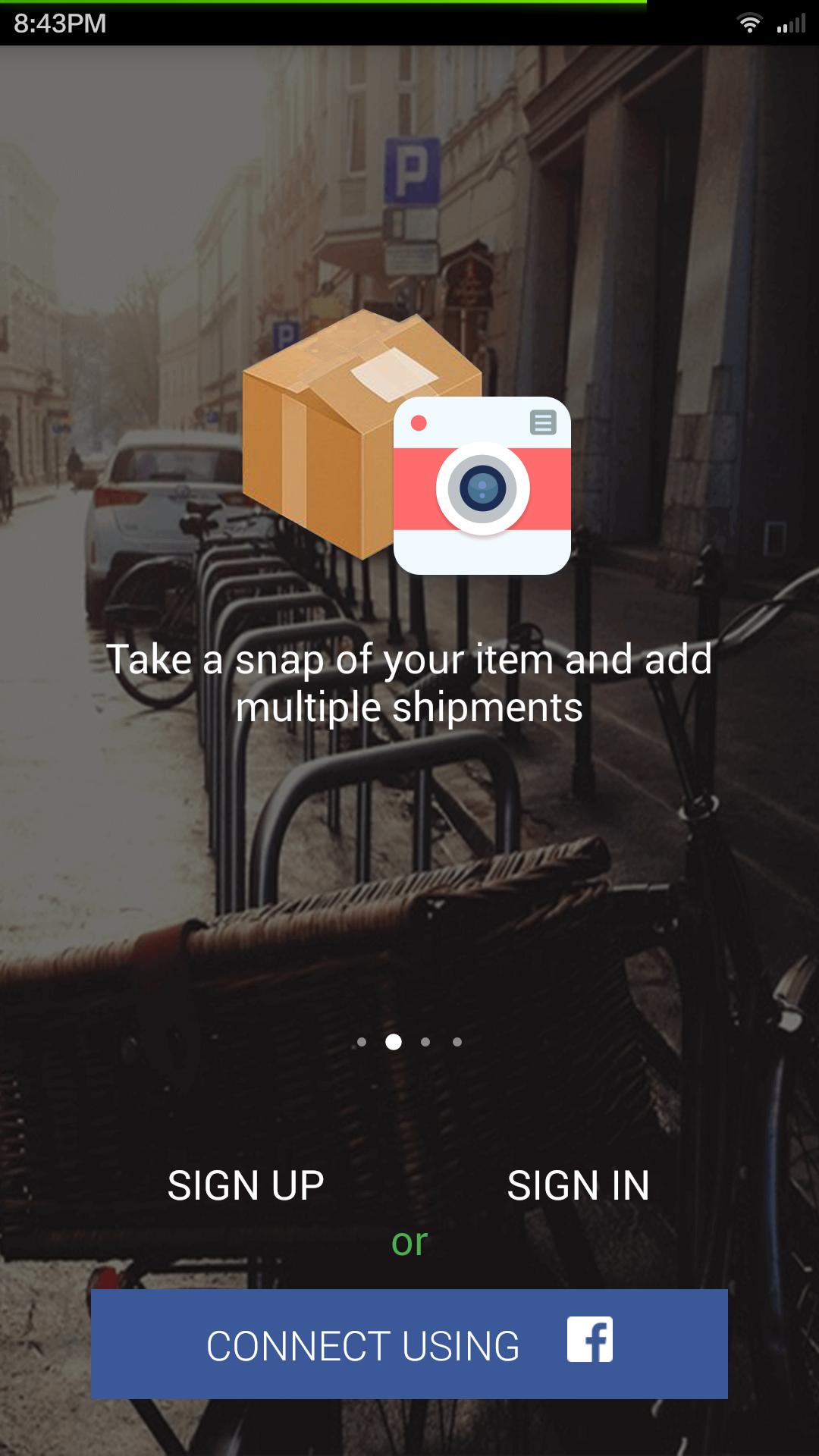Tap the SIGN UP button
The width and height of the screenshot is (819, 1456).
point(245,1185)
